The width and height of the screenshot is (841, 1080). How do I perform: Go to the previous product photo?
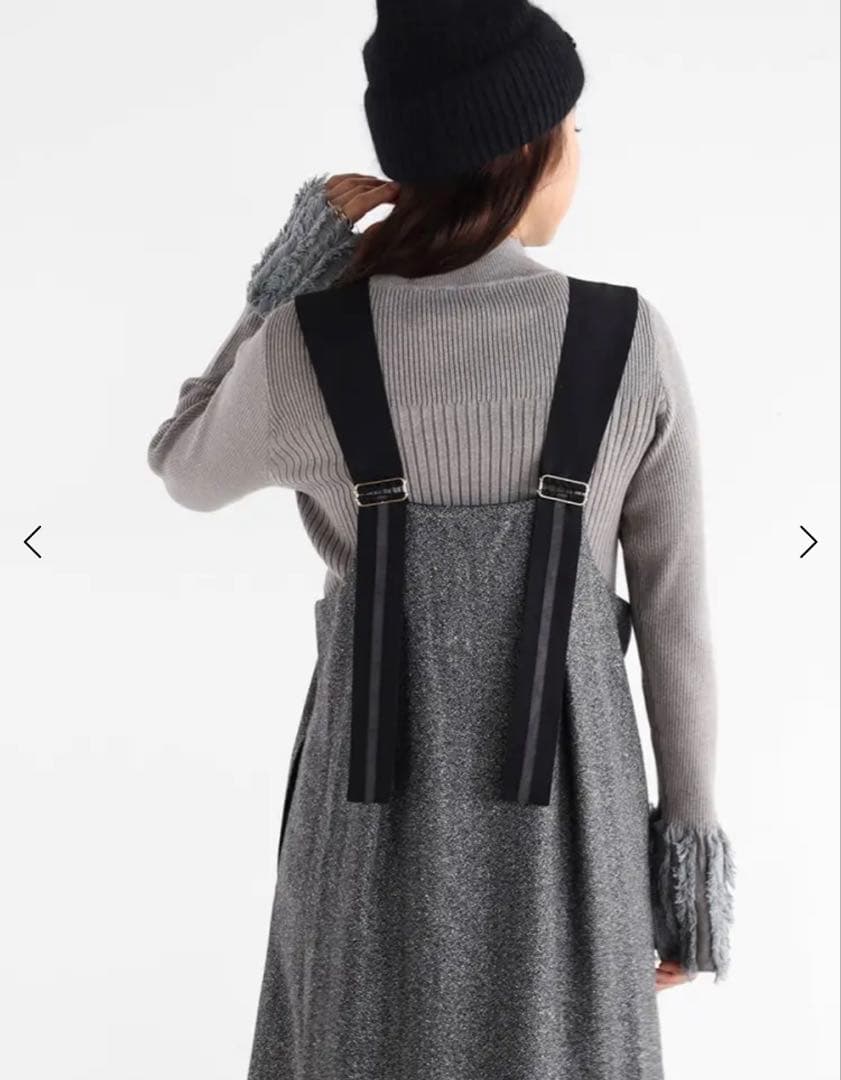(33, 542)
